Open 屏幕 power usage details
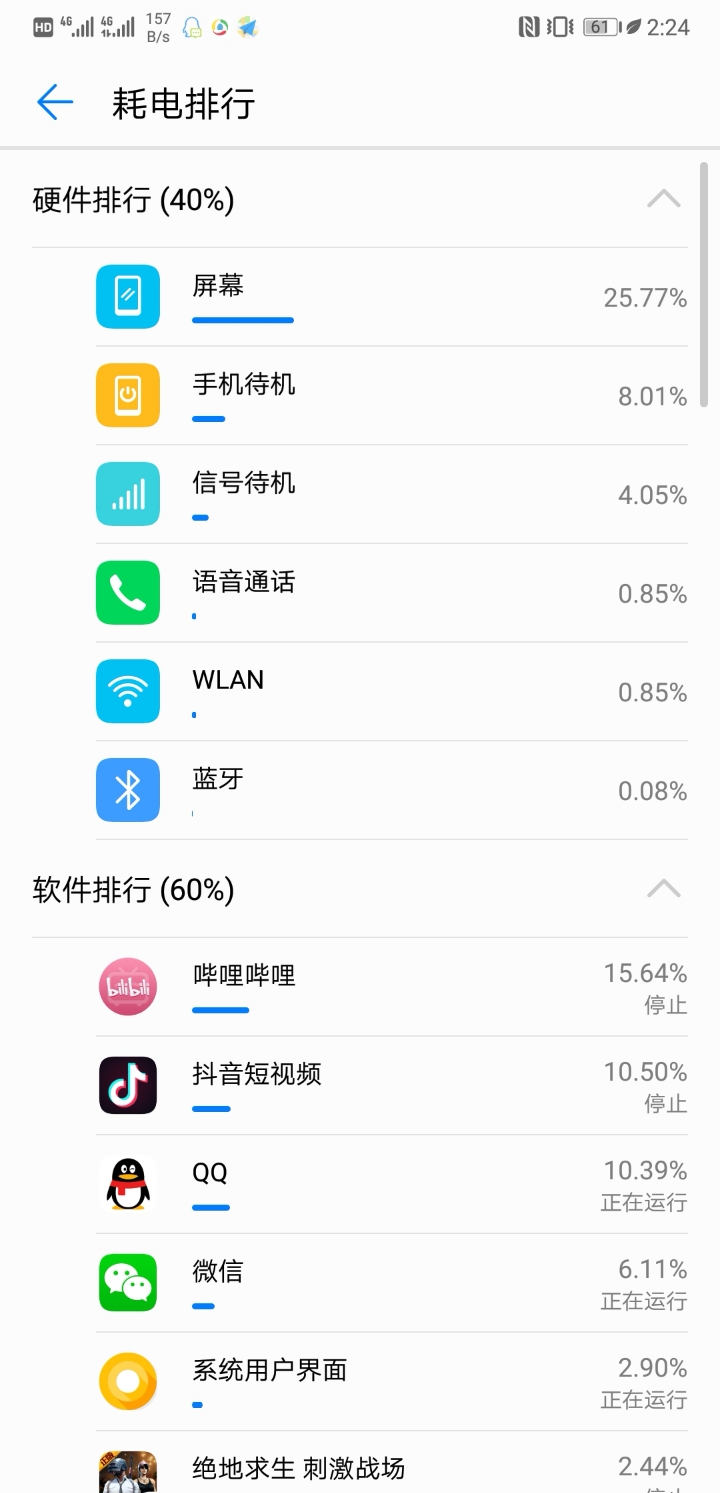Image resolution: width=720 pixels, height=1493 pixels. 391,297
